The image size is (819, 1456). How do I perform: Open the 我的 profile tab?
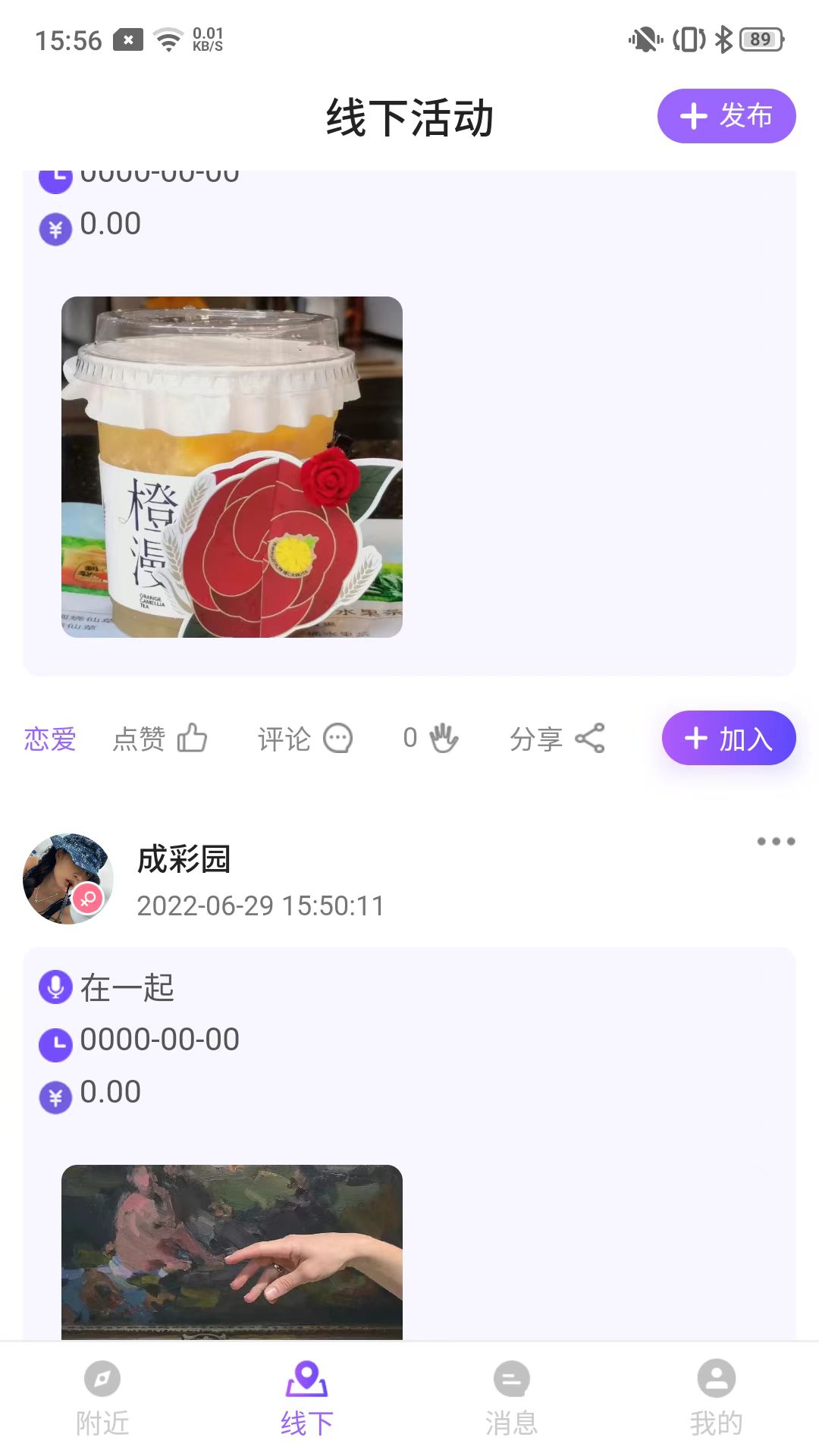pos(717,1398)
